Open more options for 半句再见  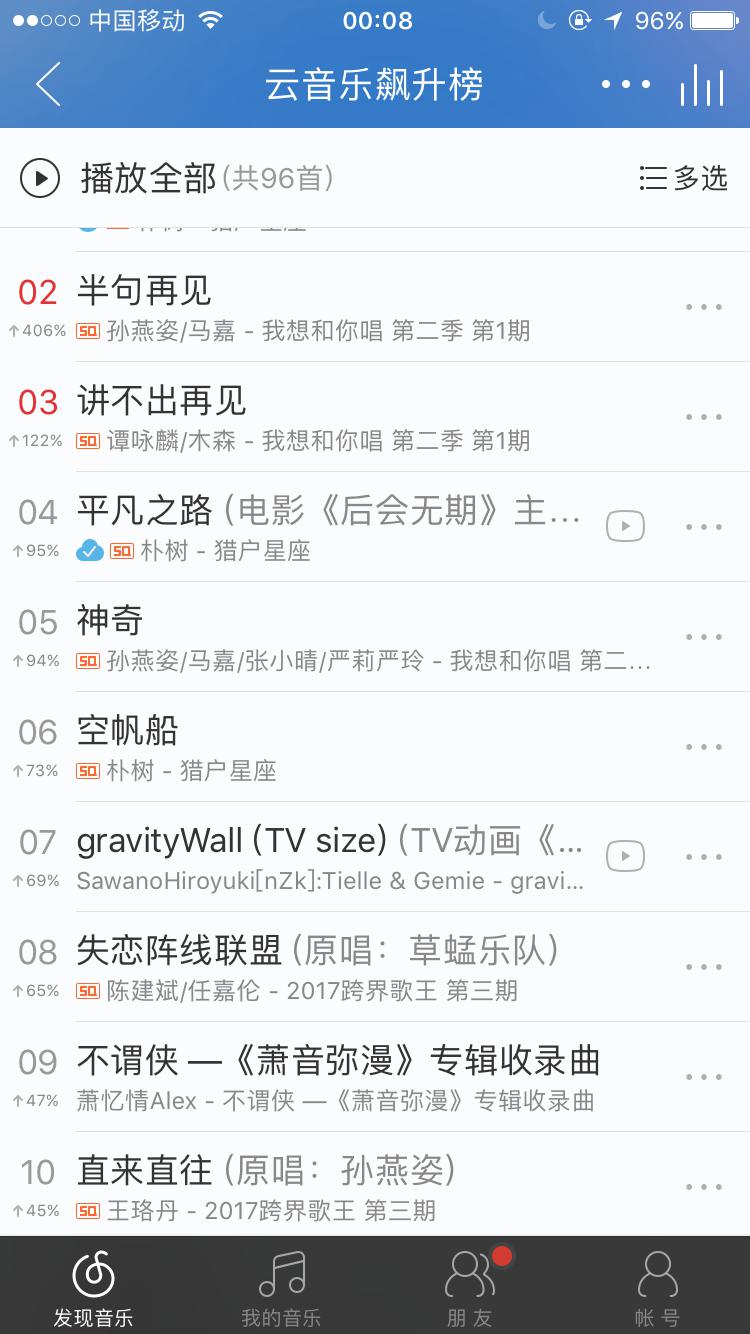coord(704,306)
